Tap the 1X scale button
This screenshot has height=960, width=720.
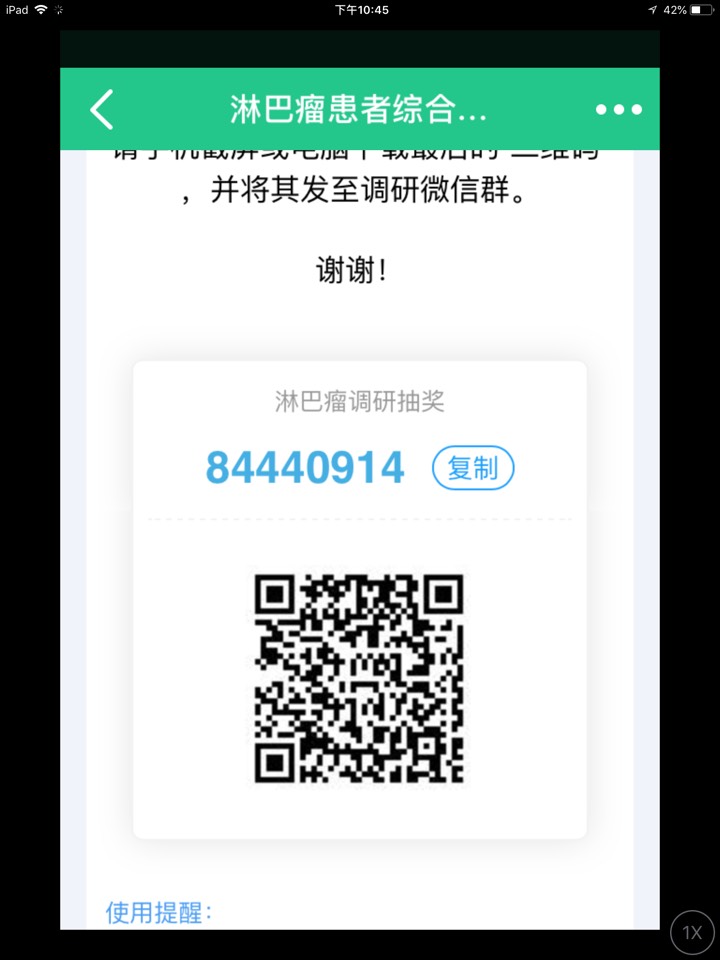692,933
